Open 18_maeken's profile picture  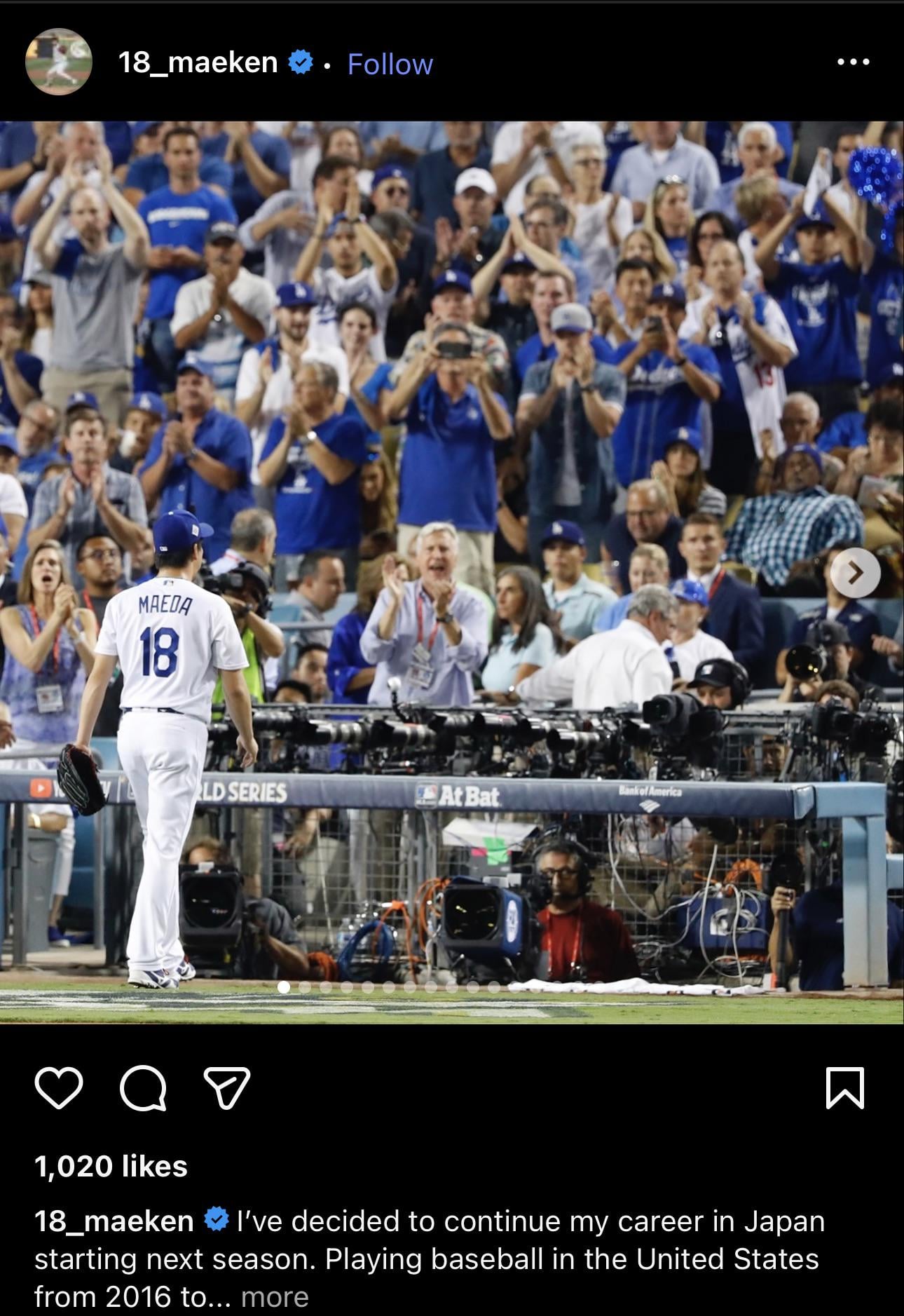click(x=58, y=62)
